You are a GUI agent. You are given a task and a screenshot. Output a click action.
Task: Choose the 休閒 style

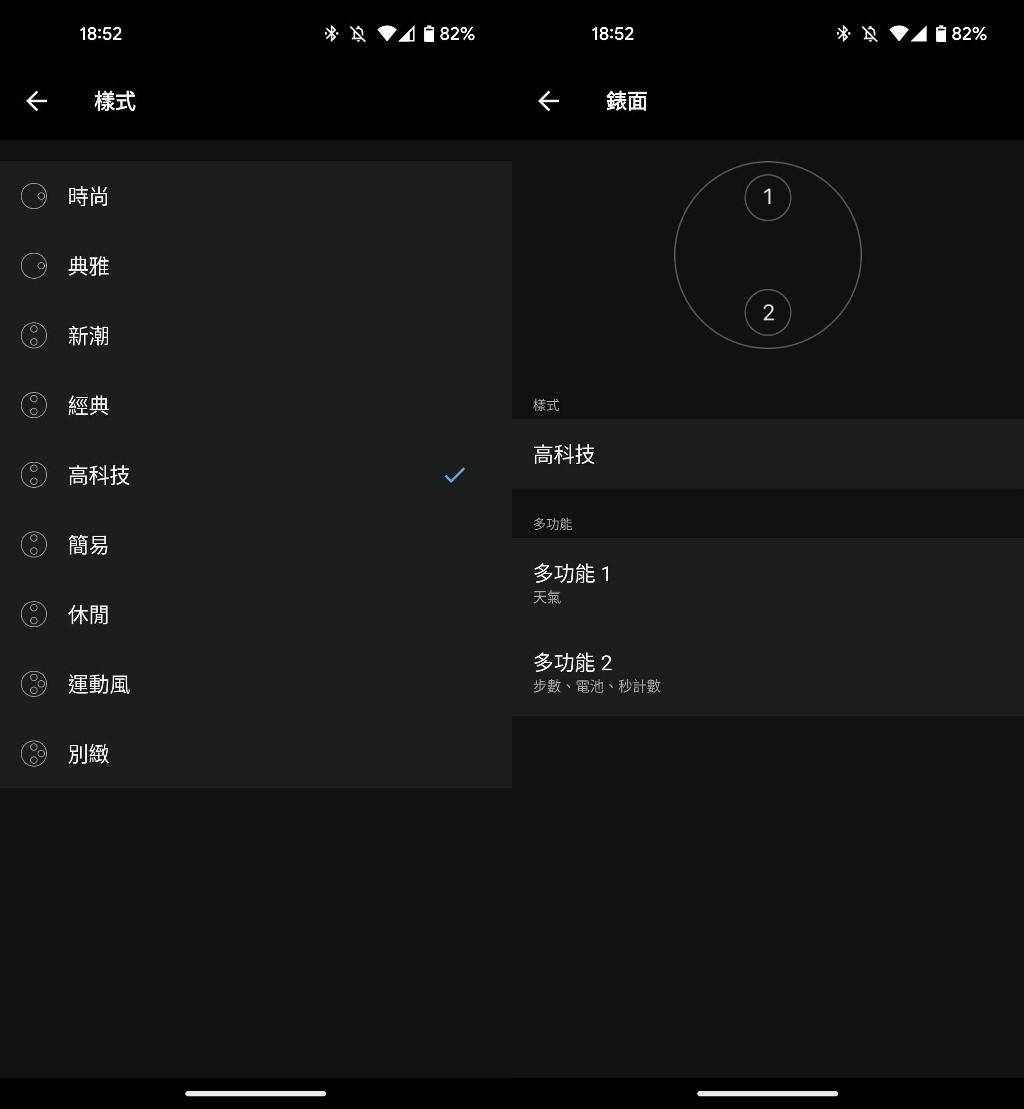[88, 615]
